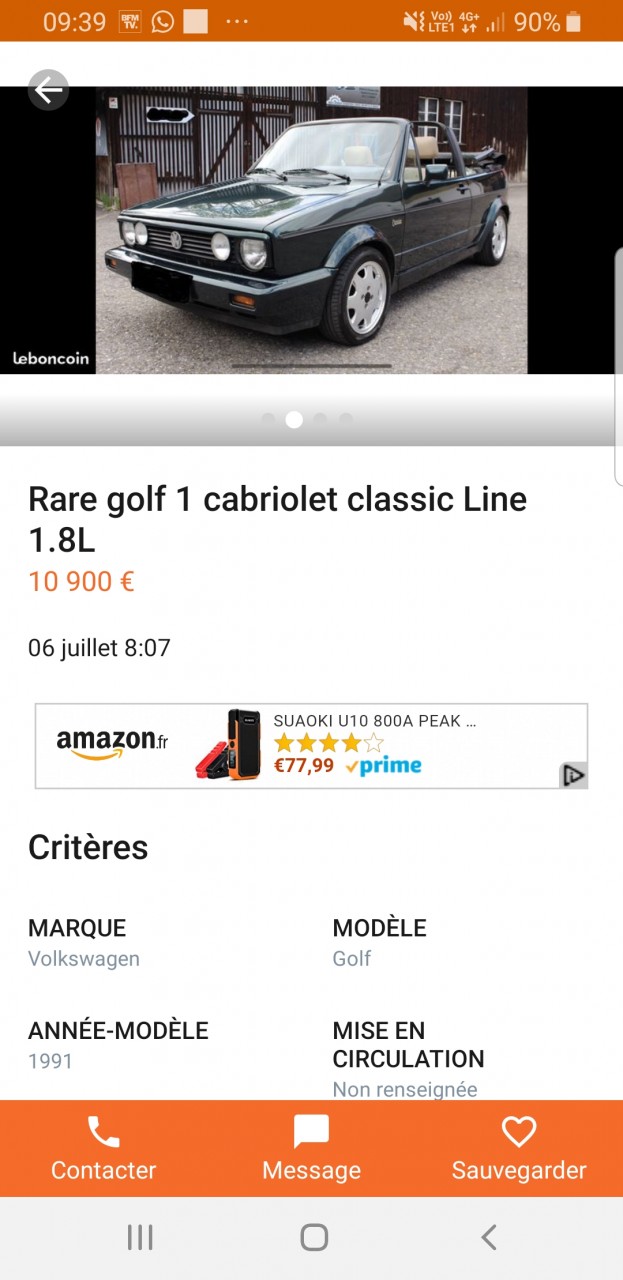This screenshot has height=1280, width=623.
Task: Open recent apps from navigation bar
Action: click(x=140, y=1238)
